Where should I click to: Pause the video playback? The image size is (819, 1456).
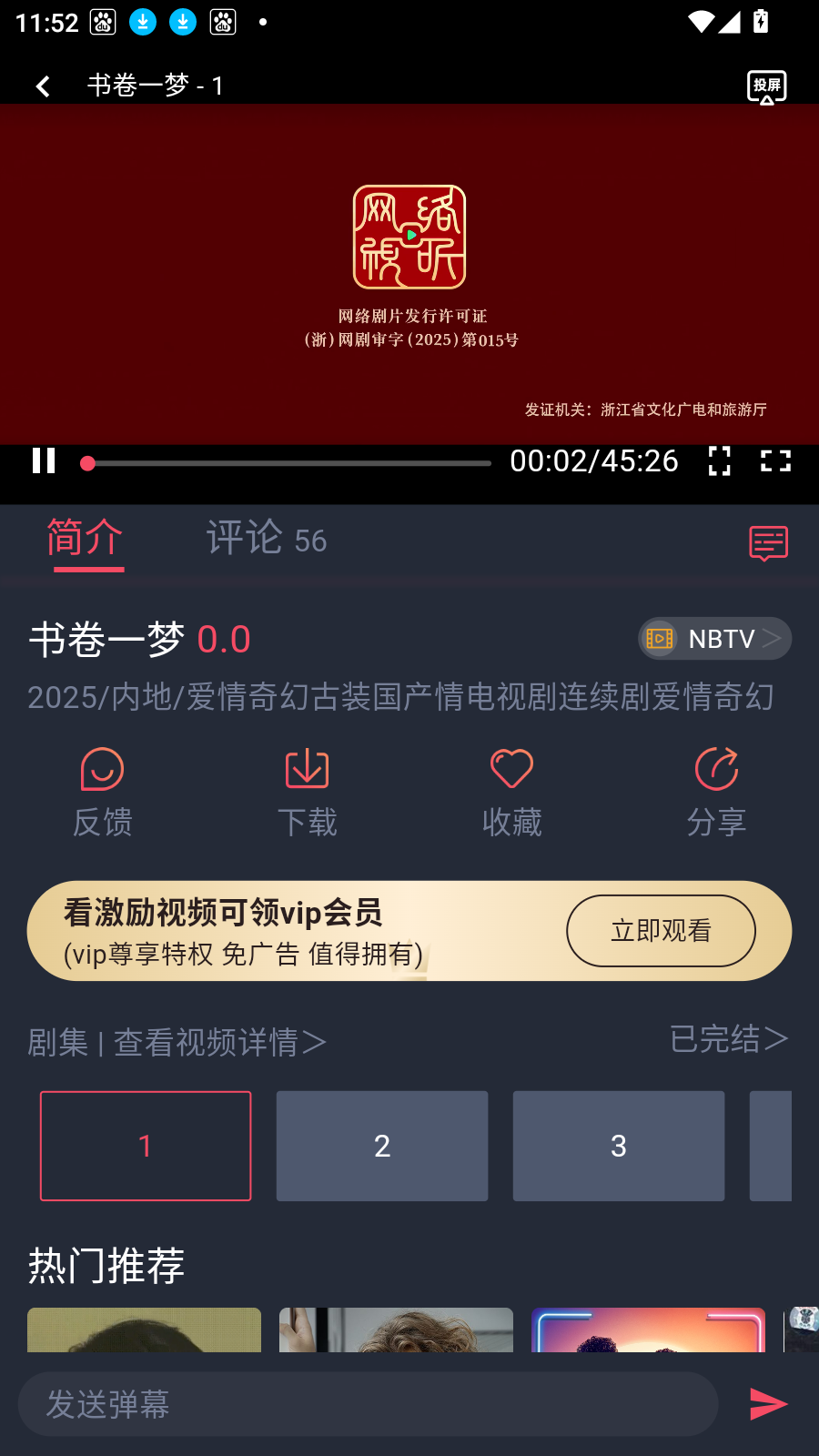[42, 462]
